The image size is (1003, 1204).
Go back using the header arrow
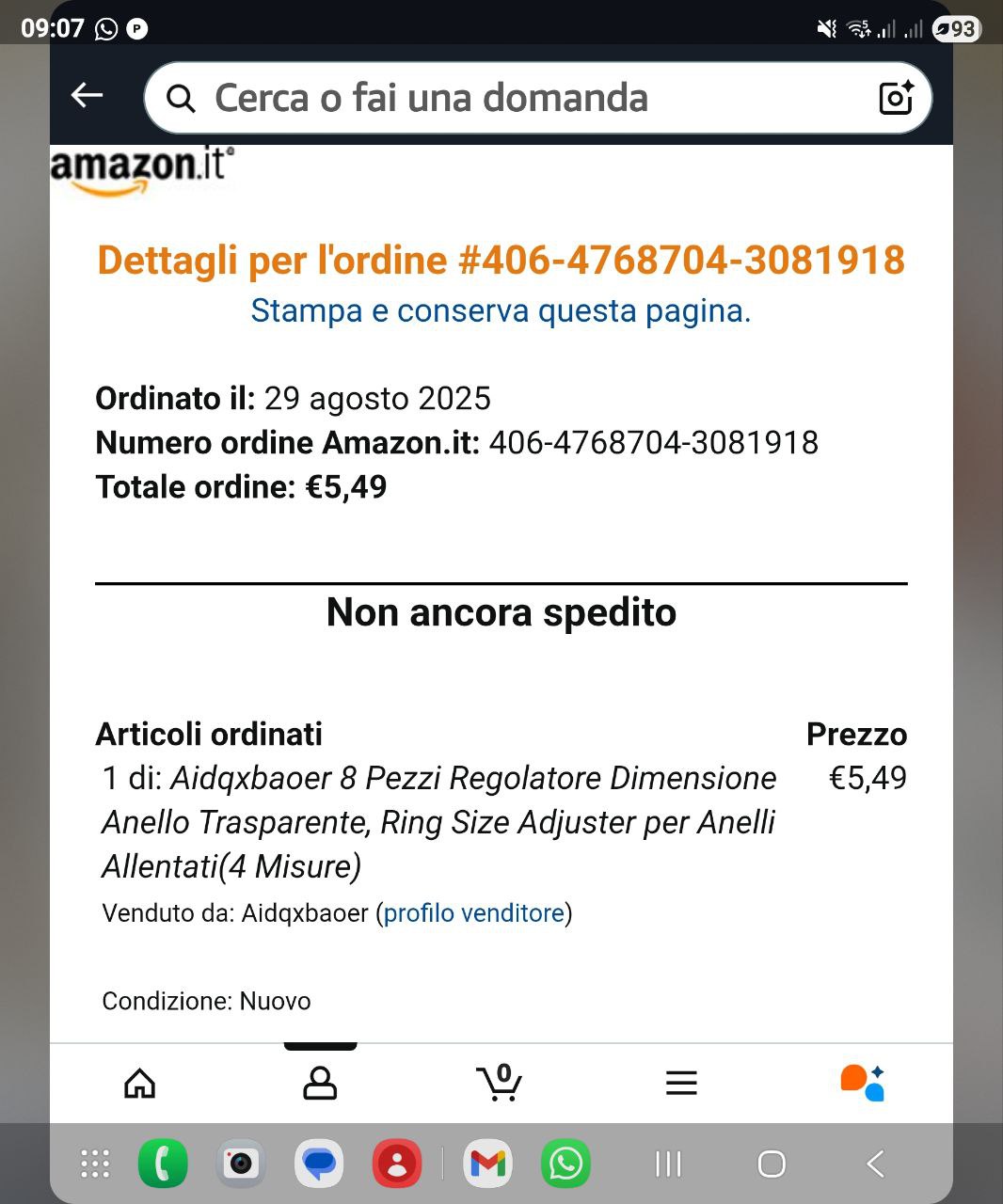(88, 95)
